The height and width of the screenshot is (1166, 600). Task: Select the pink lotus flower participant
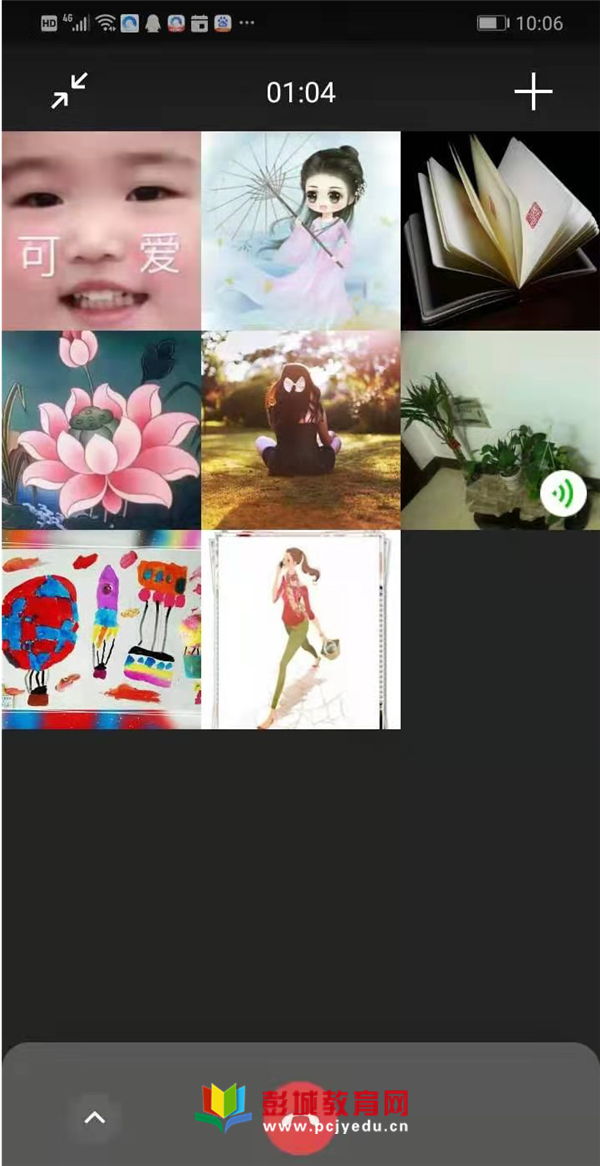[101, 430]
